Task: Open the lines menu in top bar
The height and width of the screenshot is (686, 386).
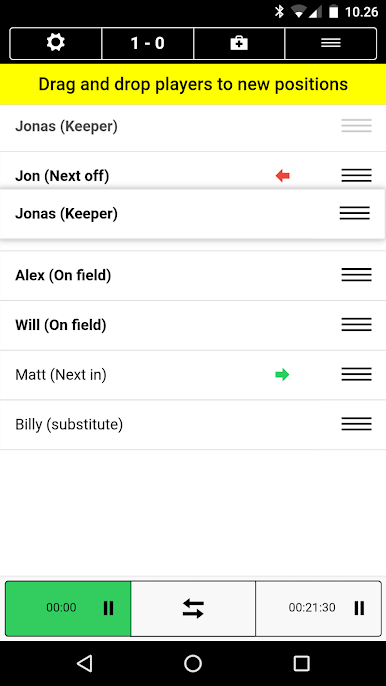Action: click(x=331, y=43)
